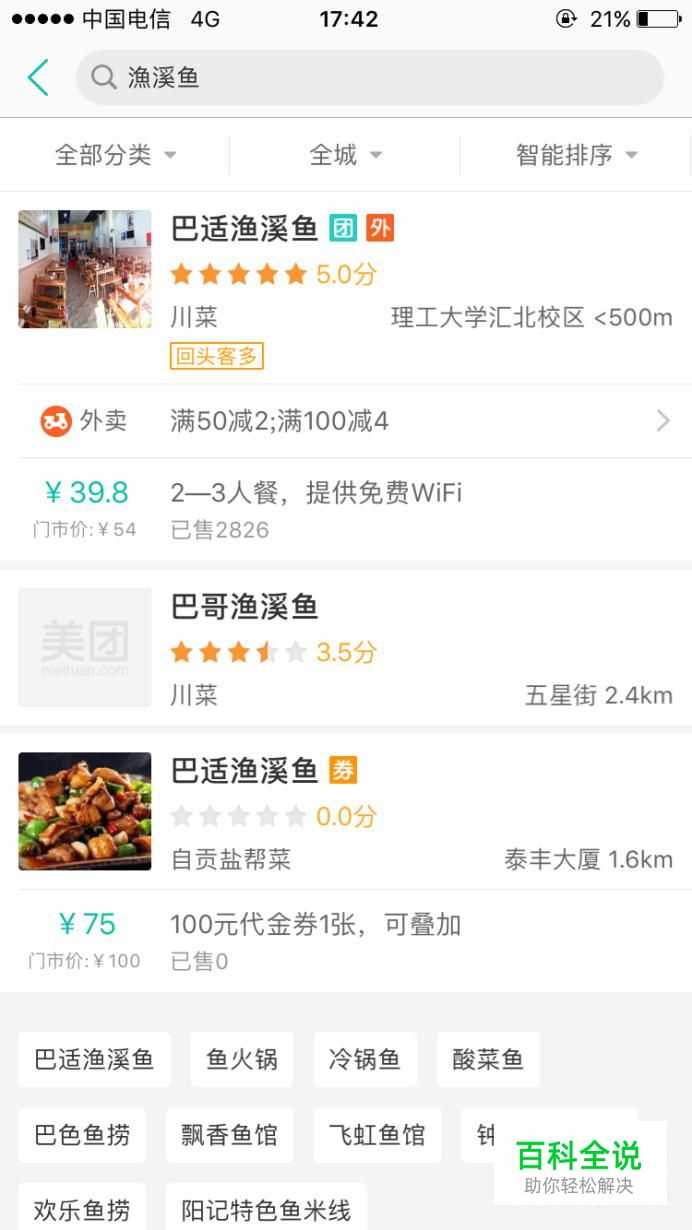Open the 全城 area dropdown
Viewport: 692px width, 1230px height.
[x=345, y=155]
